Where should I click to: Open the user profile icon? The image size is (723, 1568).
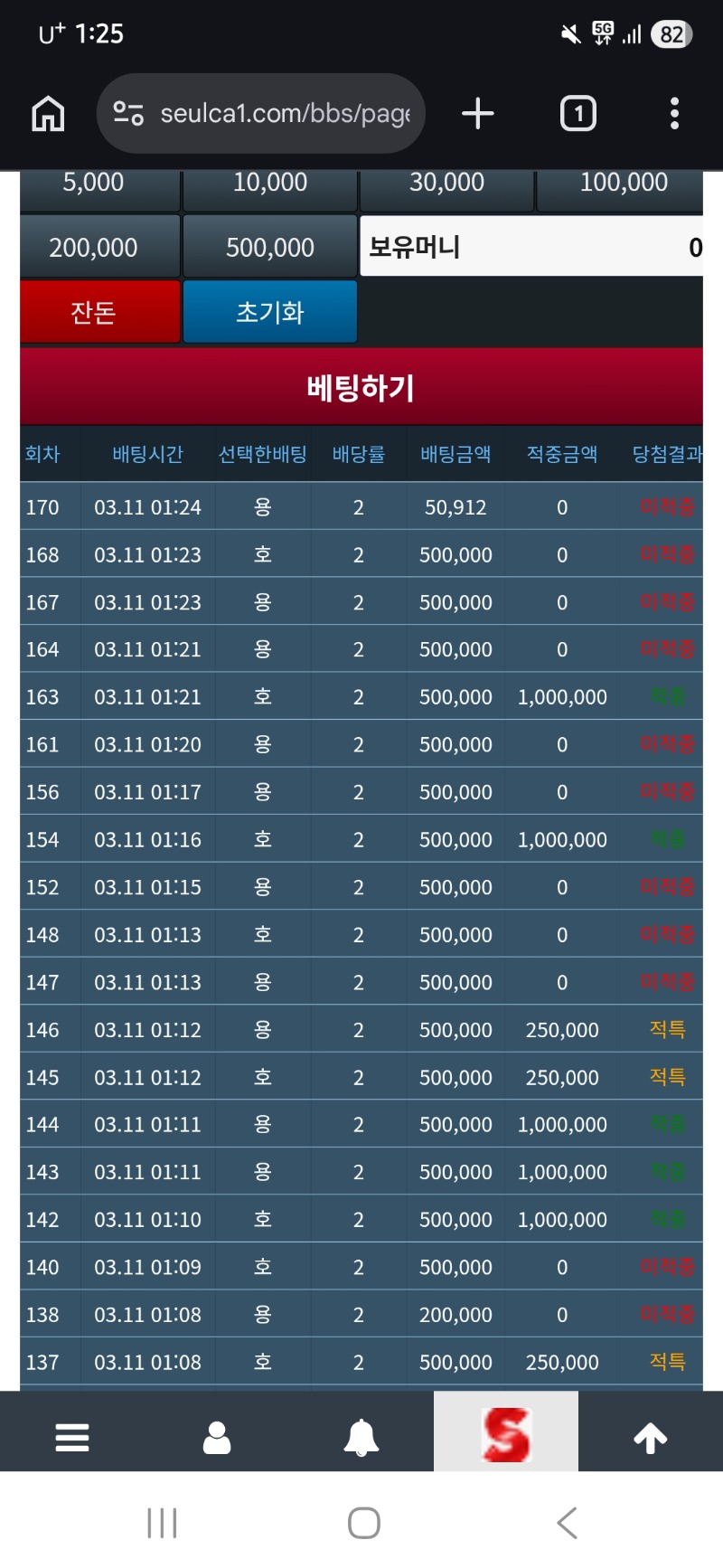coord(217,1437)
